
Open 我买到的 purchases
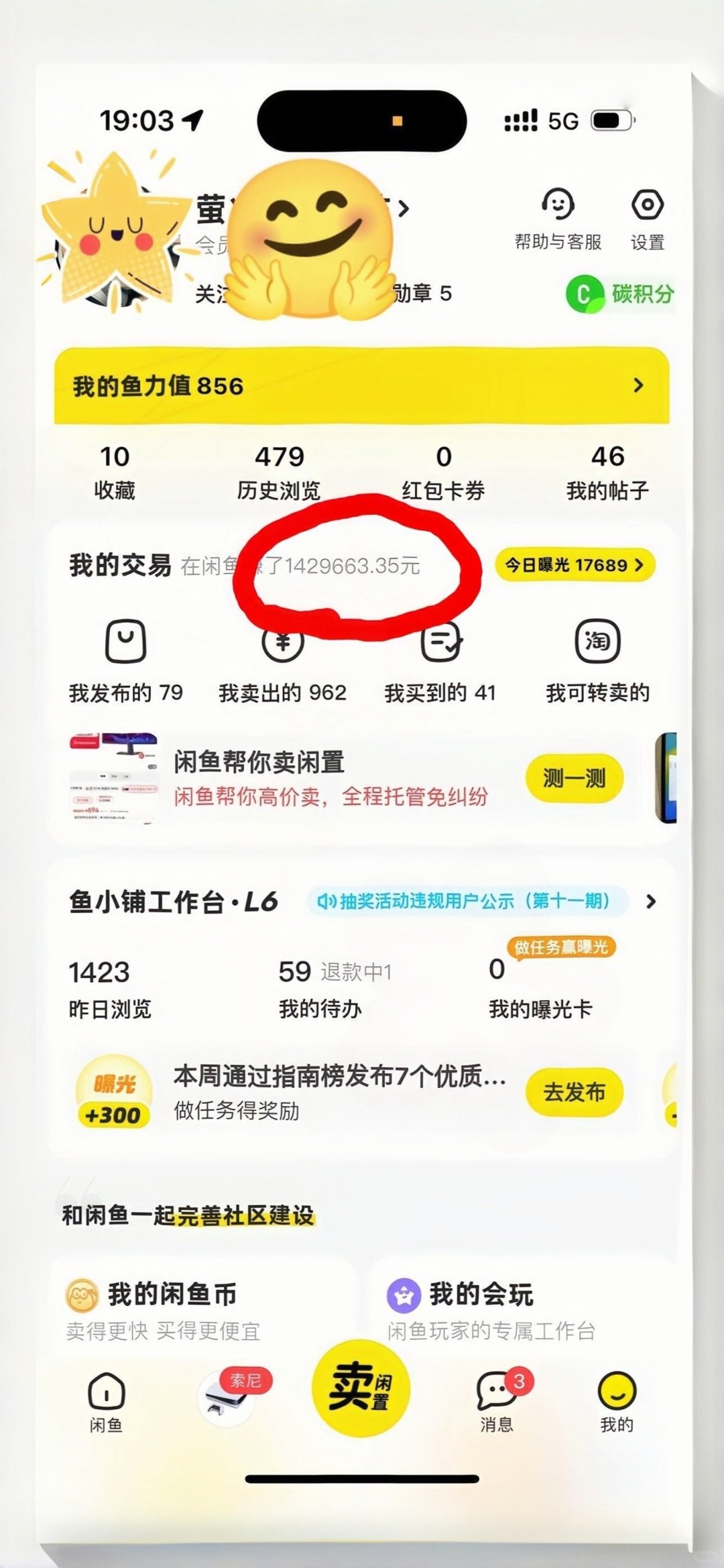[x=440, y=660]
